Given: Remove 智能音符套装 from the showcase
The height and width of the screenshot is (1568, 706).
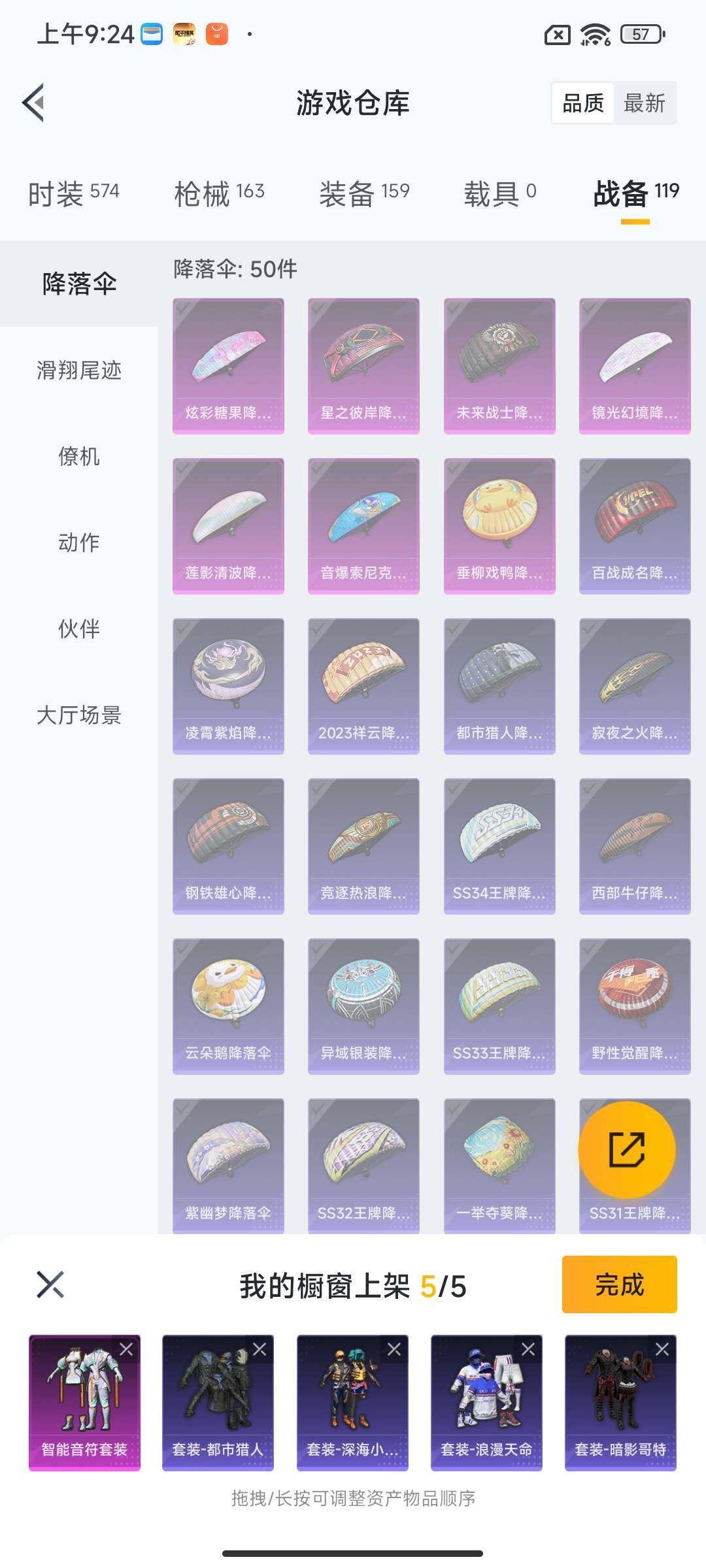Looking at the screenshot, I should [126, 1349].
